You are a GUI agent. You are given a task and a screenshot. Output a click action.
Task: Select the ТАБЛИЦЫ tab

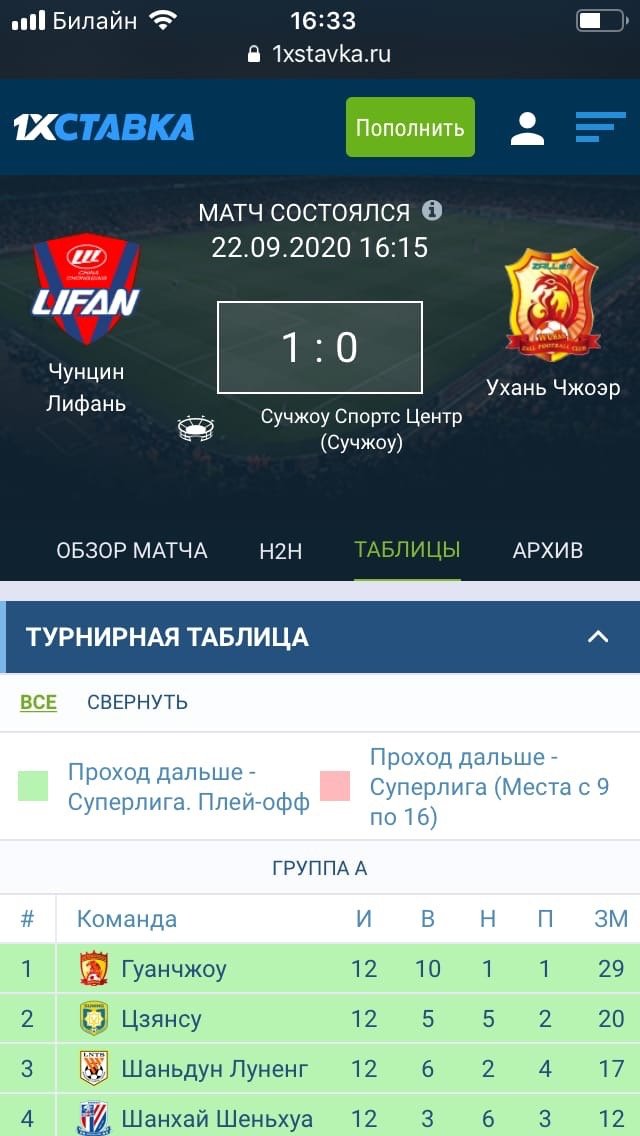point(407,550)
